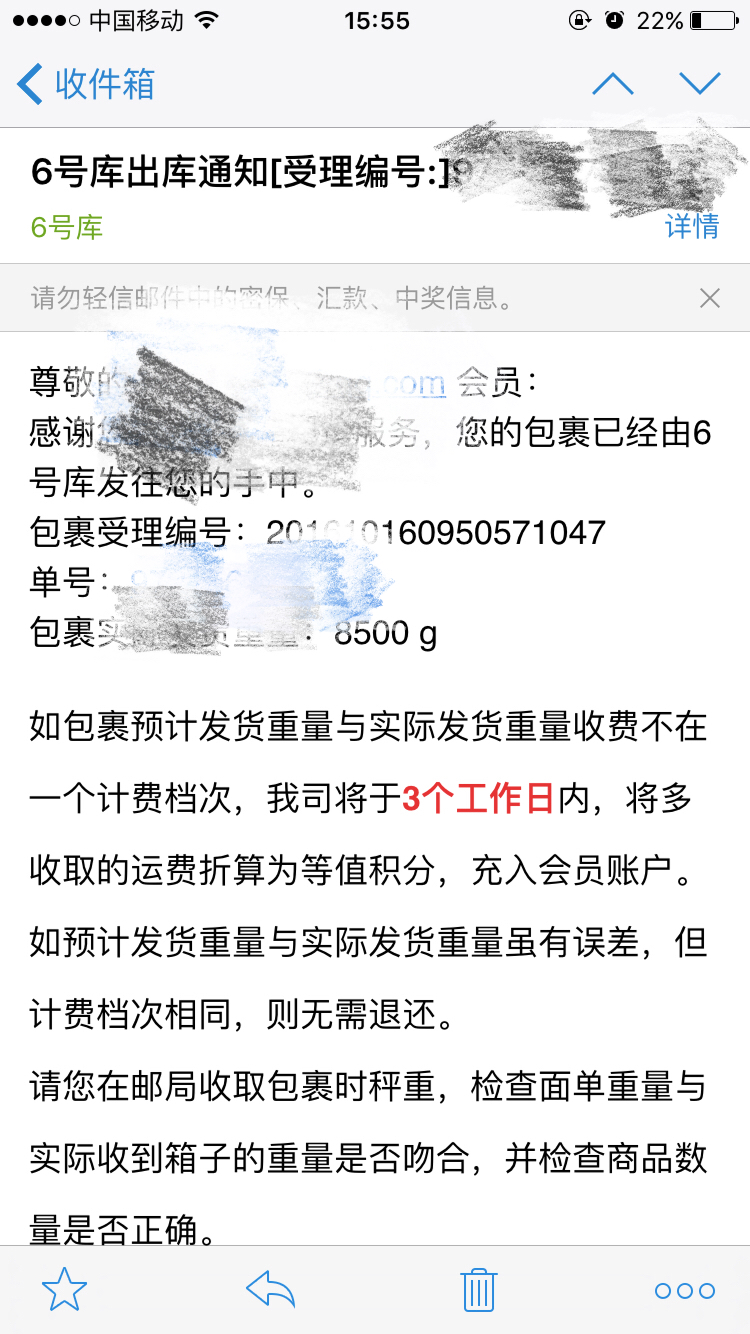The image size is (750, 1334).
Task: Open the more options menu
Action: [x=685, y=1291]
